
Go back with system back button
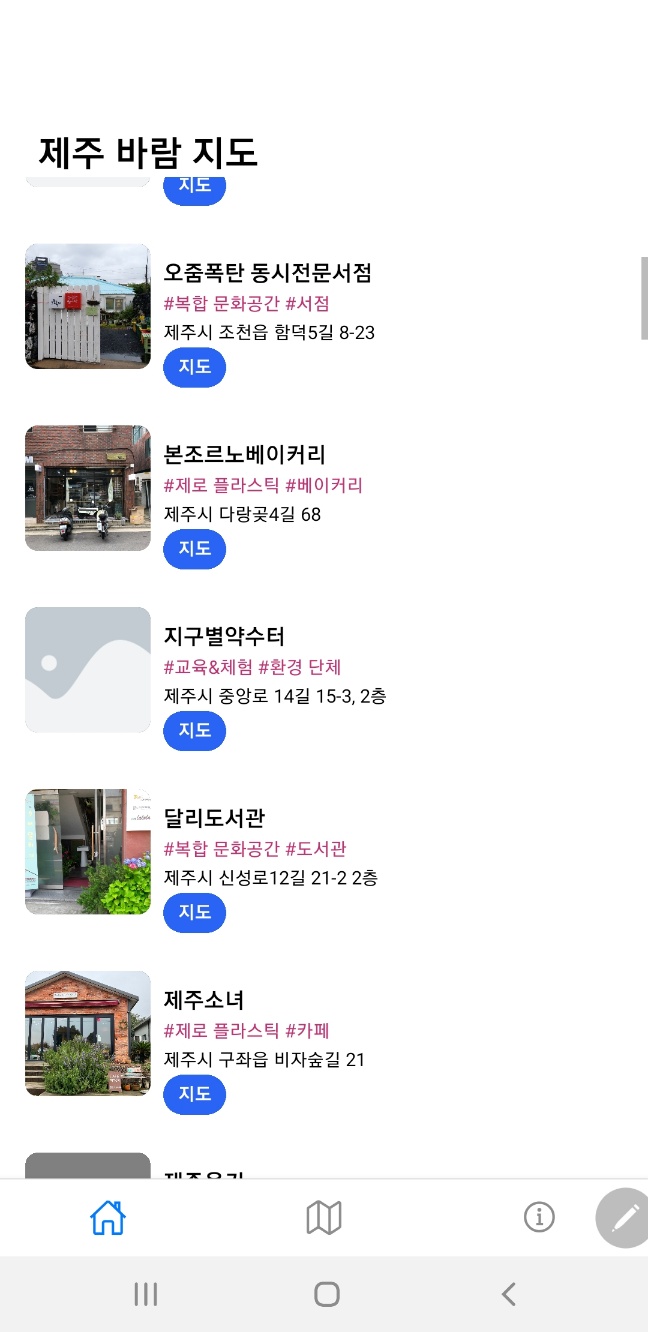click(508, 1294)
